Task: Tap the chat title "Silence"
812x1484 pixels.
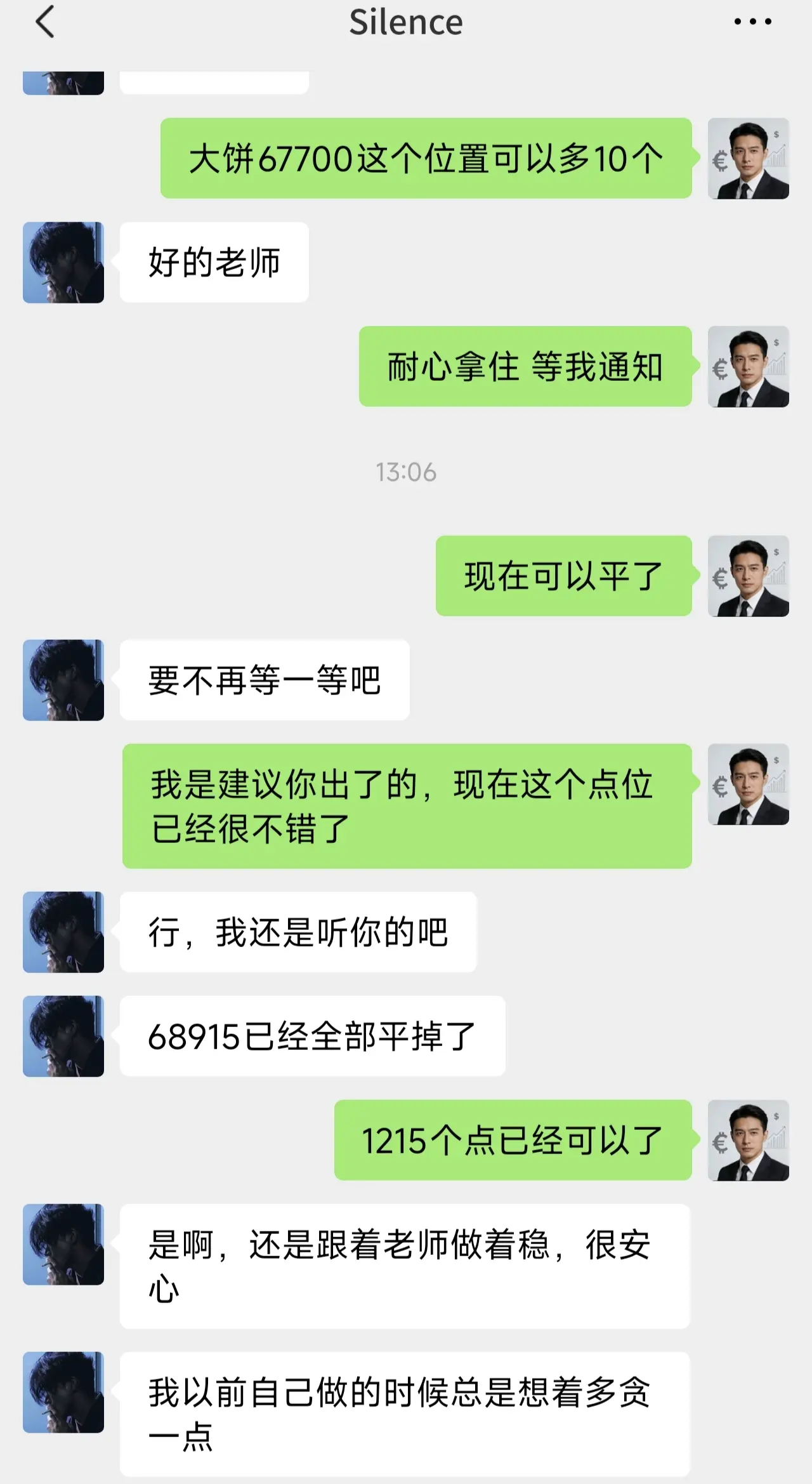Action: tap(406, 22)
